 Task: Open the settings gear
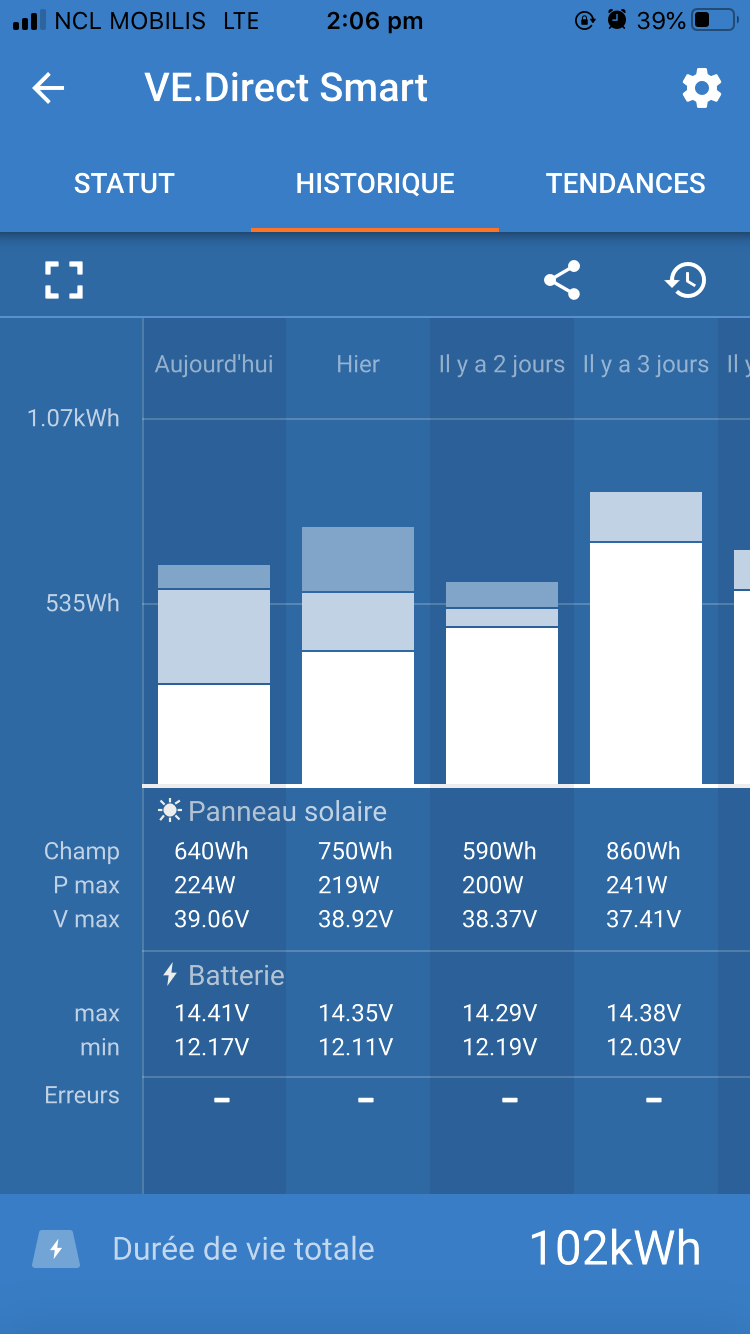pyautogui.click(x=702, y=89)
